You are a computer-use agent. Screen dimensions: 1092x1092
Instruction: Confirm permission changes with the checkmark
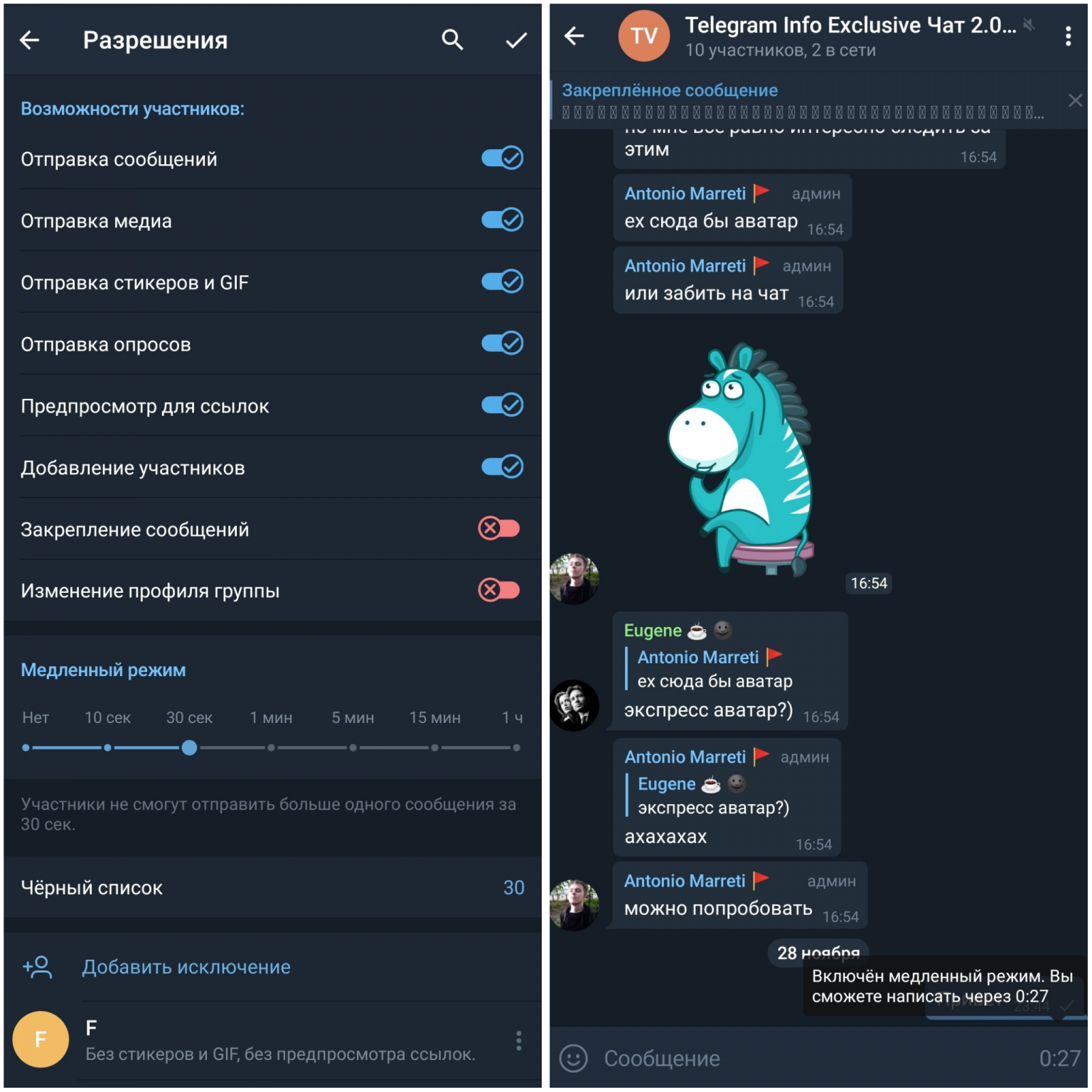pyautogui.click(x=516, y=41)
